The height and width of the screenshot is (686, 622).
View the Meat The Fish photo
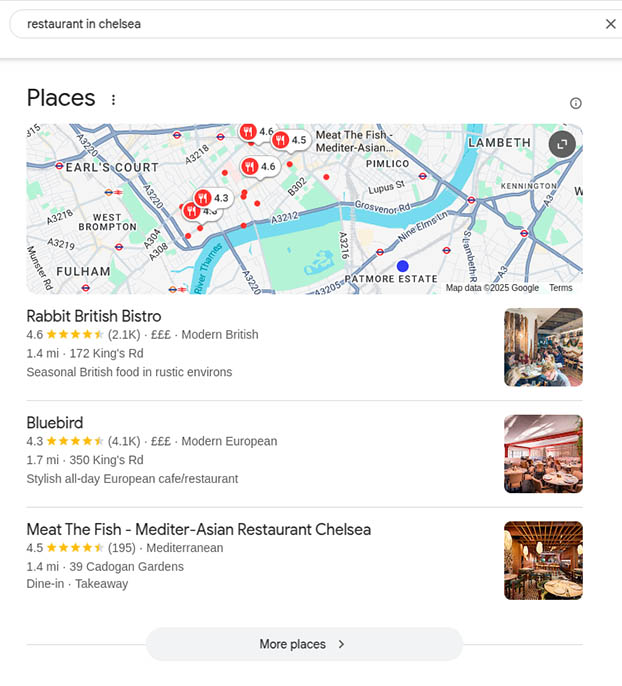(x=543, y=560)
